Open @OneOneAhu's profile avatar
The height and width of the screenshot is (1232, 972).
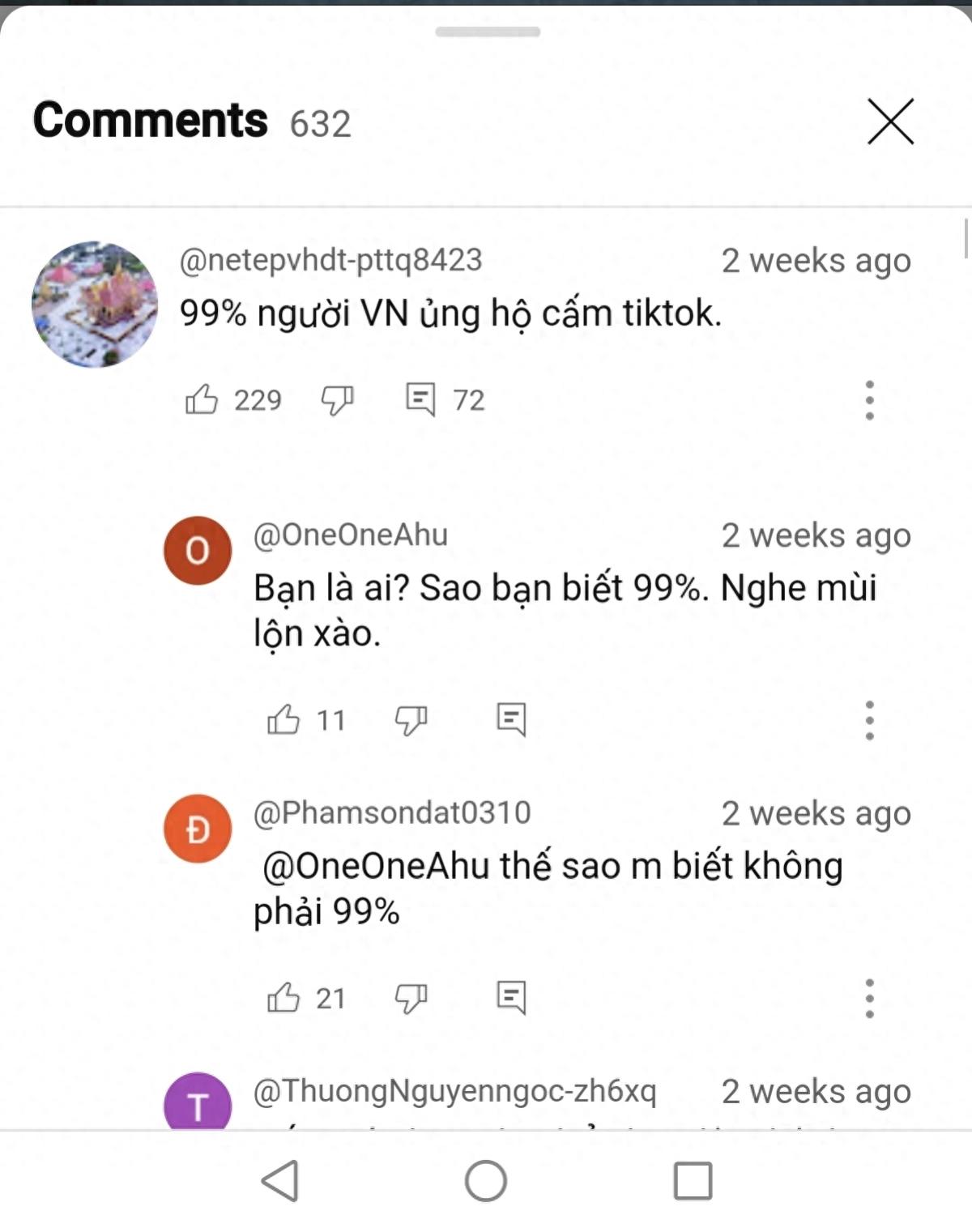[197, 550]
